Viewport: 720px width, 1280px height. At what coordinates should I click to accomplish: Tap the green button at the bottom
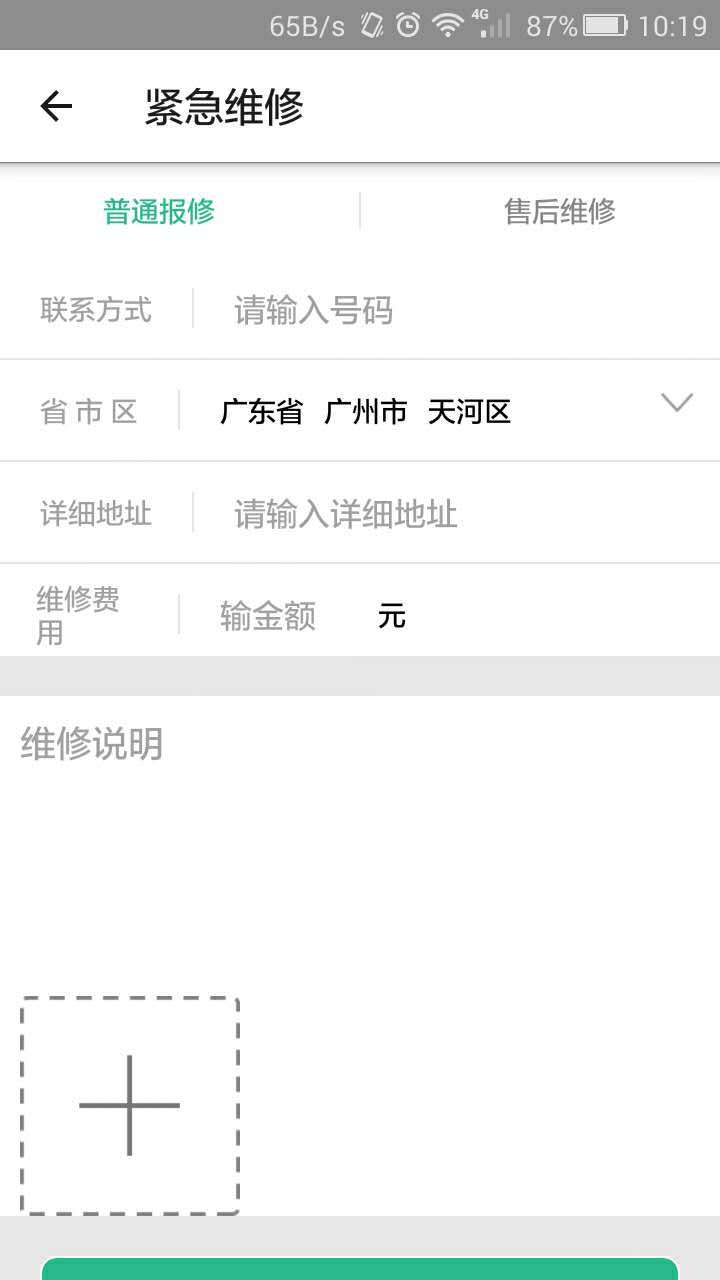(360, 1268)
